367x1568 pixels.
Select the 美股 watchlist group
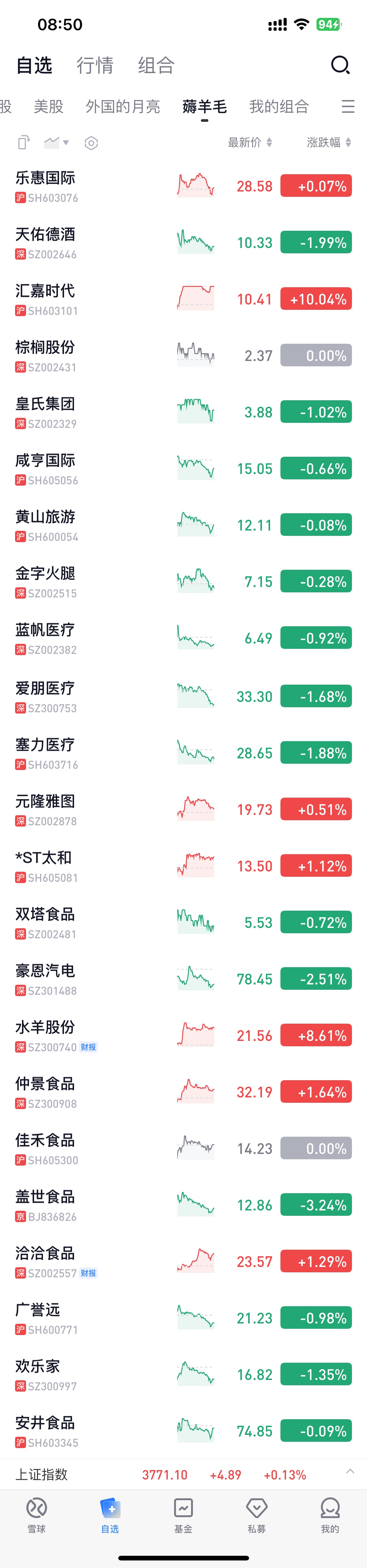point(49,106)
